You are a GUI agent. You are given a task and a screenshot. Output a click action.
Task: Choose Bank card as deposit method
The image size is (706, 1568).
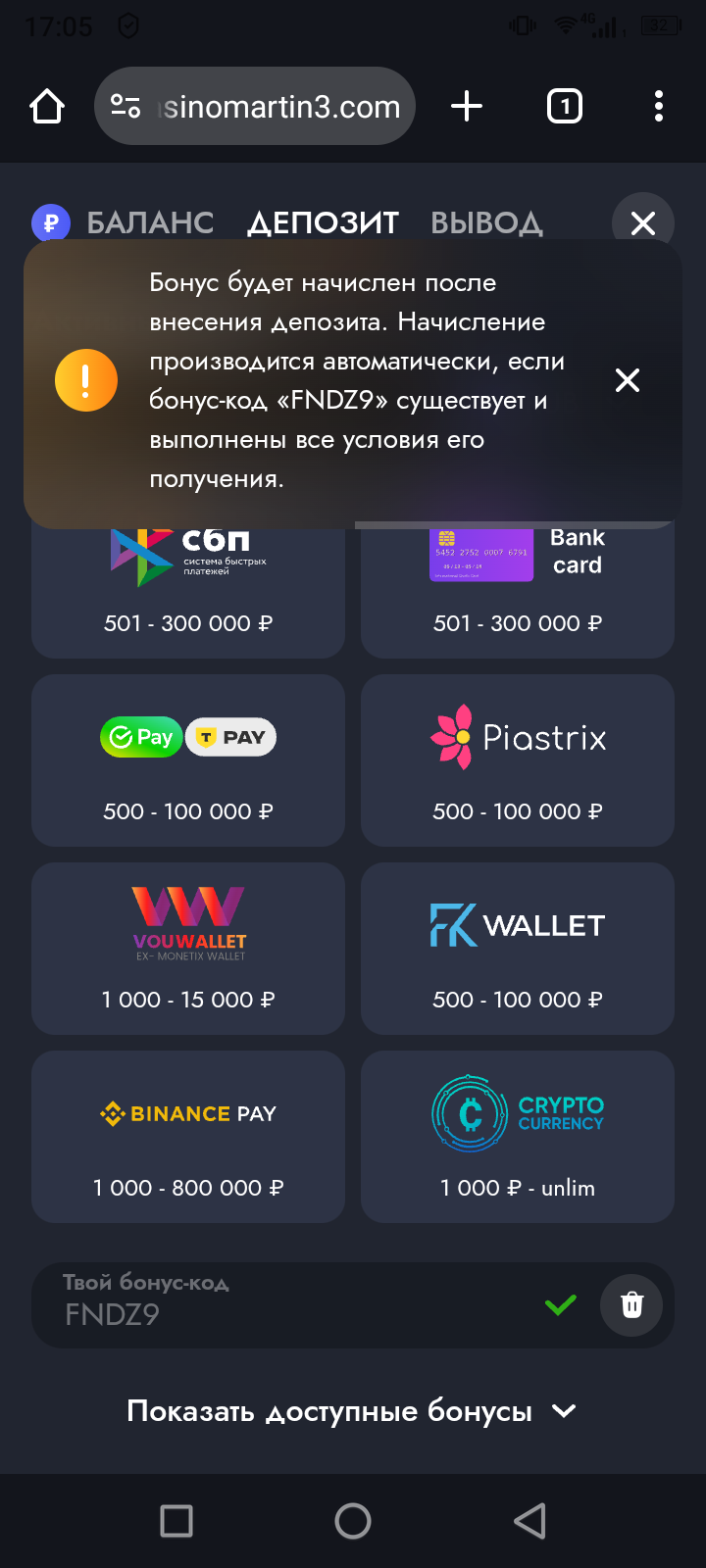(x=518, y=588)
